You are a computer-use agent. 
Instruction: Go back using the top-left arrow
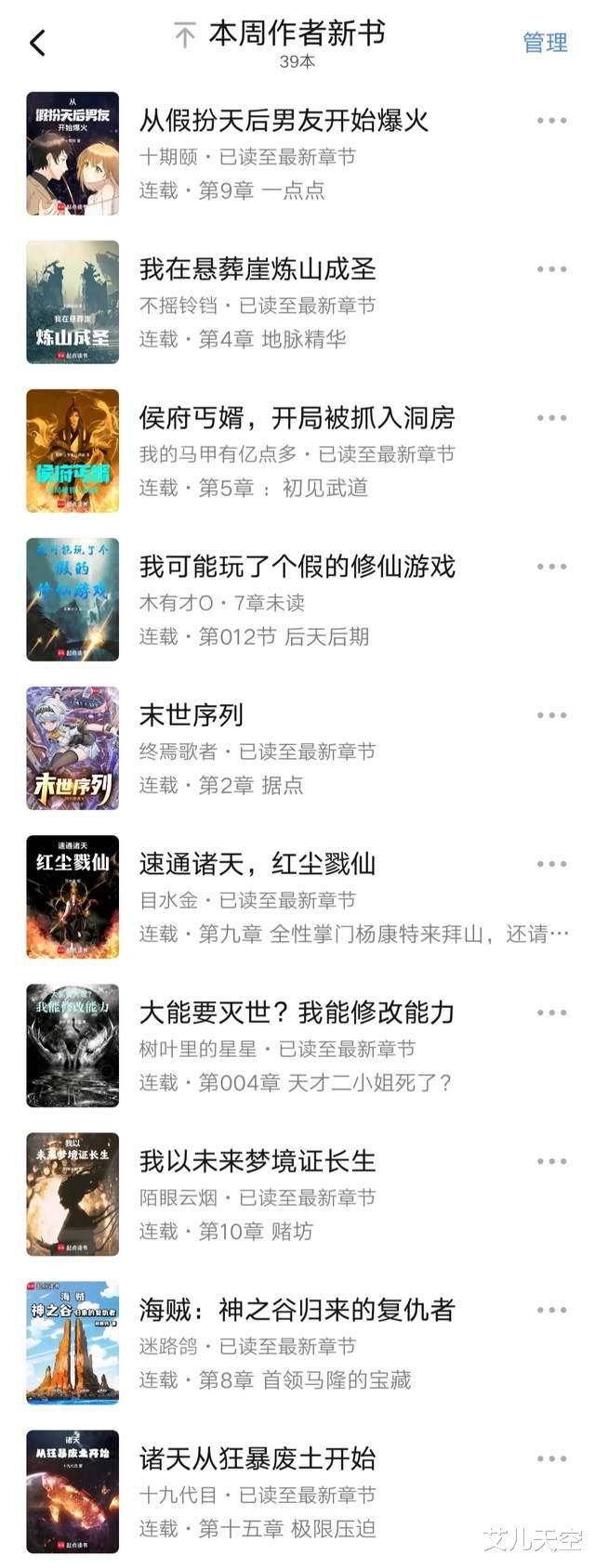38,43
